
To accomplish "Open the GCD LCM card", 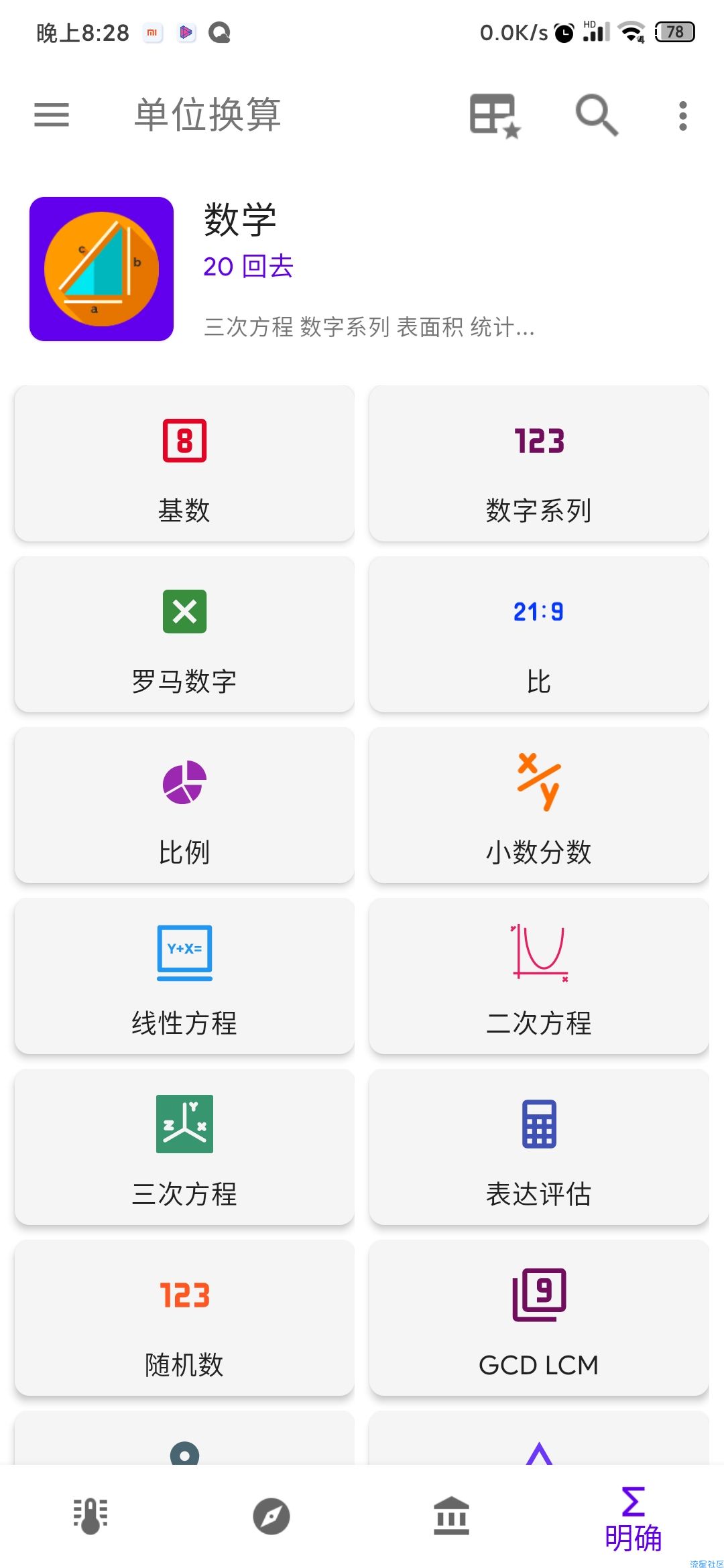I will 539,1317.
